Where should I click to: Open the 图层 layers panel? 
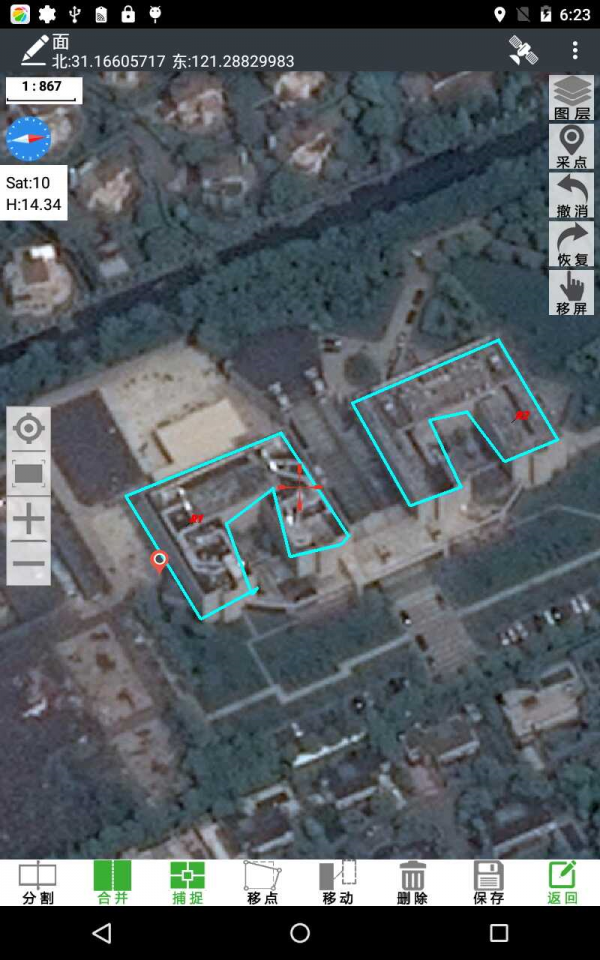pyautogui.click(x=571, y=97)
